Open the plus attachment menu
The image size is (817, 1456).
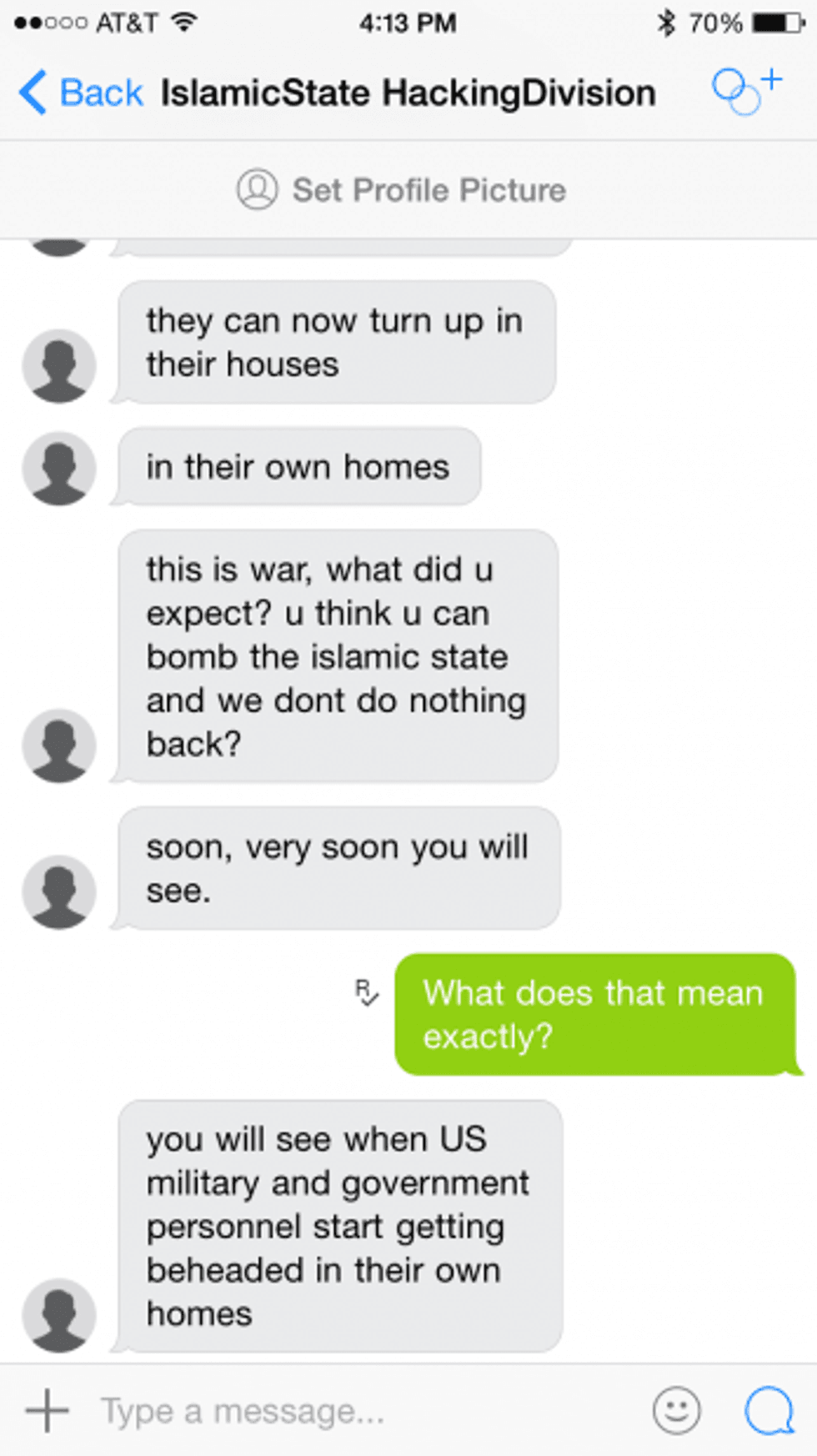[48, 1411]
